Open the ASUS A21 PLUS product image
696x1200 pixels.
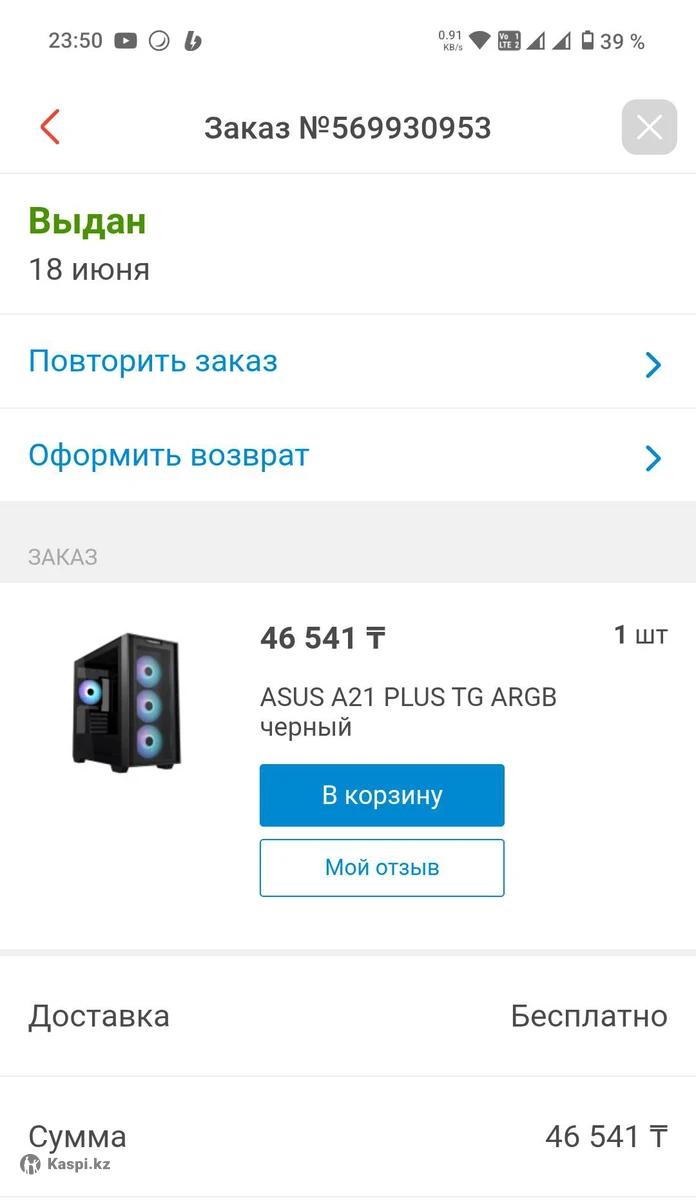click(127, 701)
